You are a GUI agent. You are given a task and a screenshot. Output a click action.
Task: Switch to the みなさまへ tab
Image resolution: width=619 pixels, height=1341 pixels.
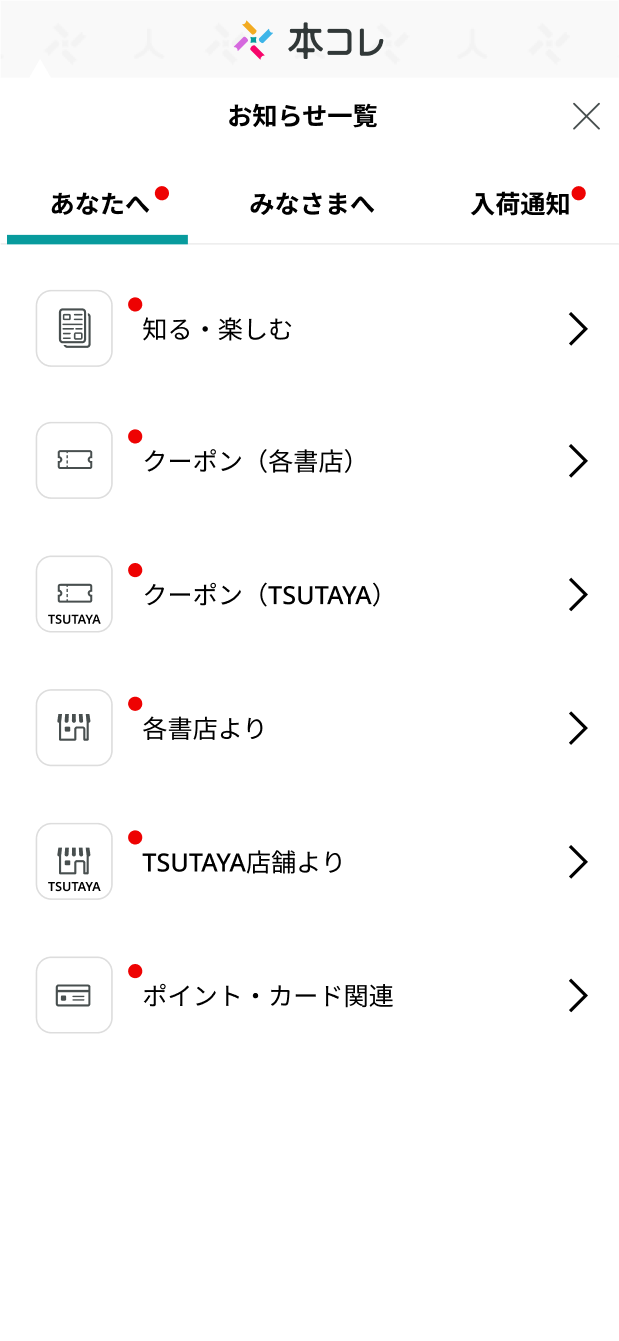[x=312, y=205]
